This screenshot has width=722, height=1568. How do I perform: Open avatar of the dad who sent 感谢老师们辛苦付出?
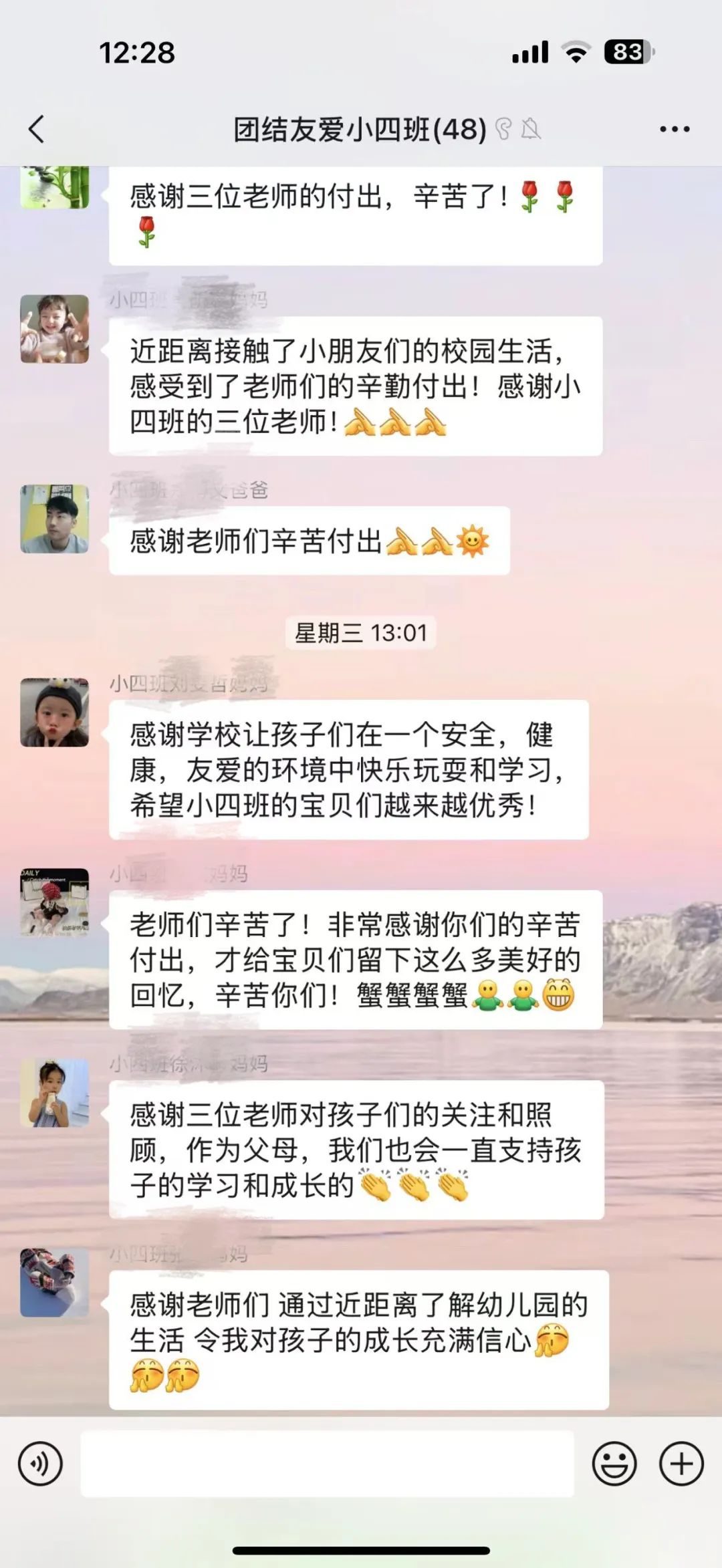pyautogui.click(x=55, y=519)
